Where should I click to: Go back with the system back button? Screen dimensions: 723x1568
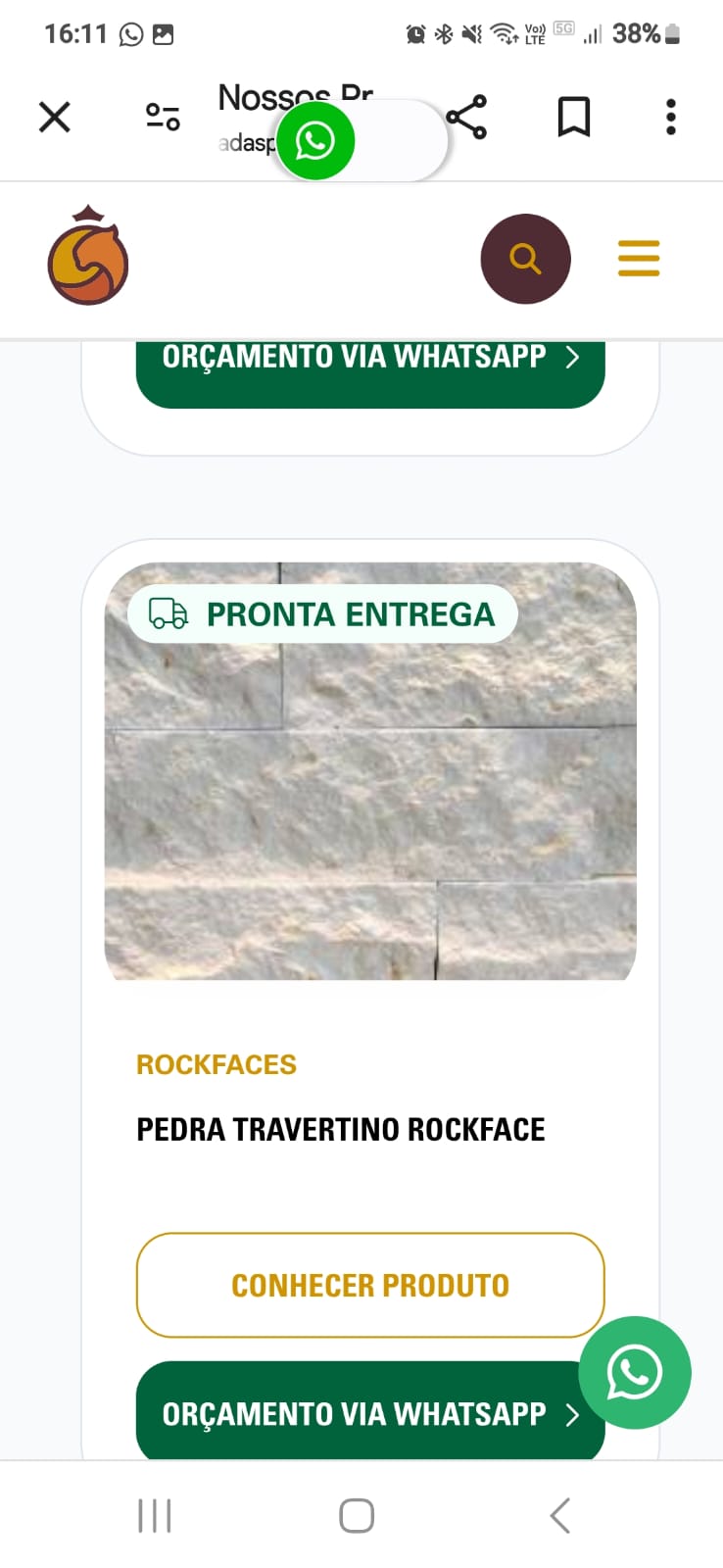(x=559, y=1515)
